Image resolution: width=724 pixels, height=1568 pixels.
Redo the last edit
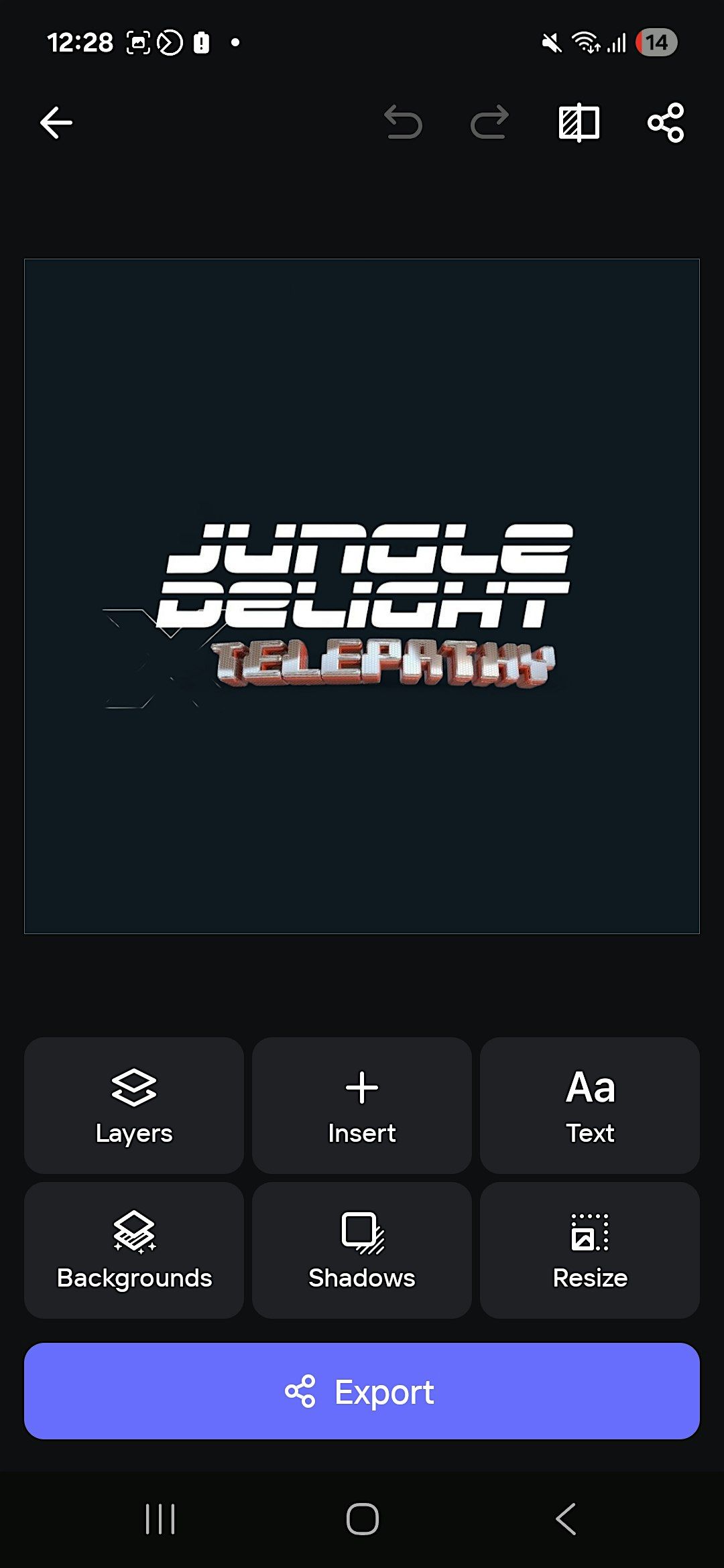tap(489, 123)
